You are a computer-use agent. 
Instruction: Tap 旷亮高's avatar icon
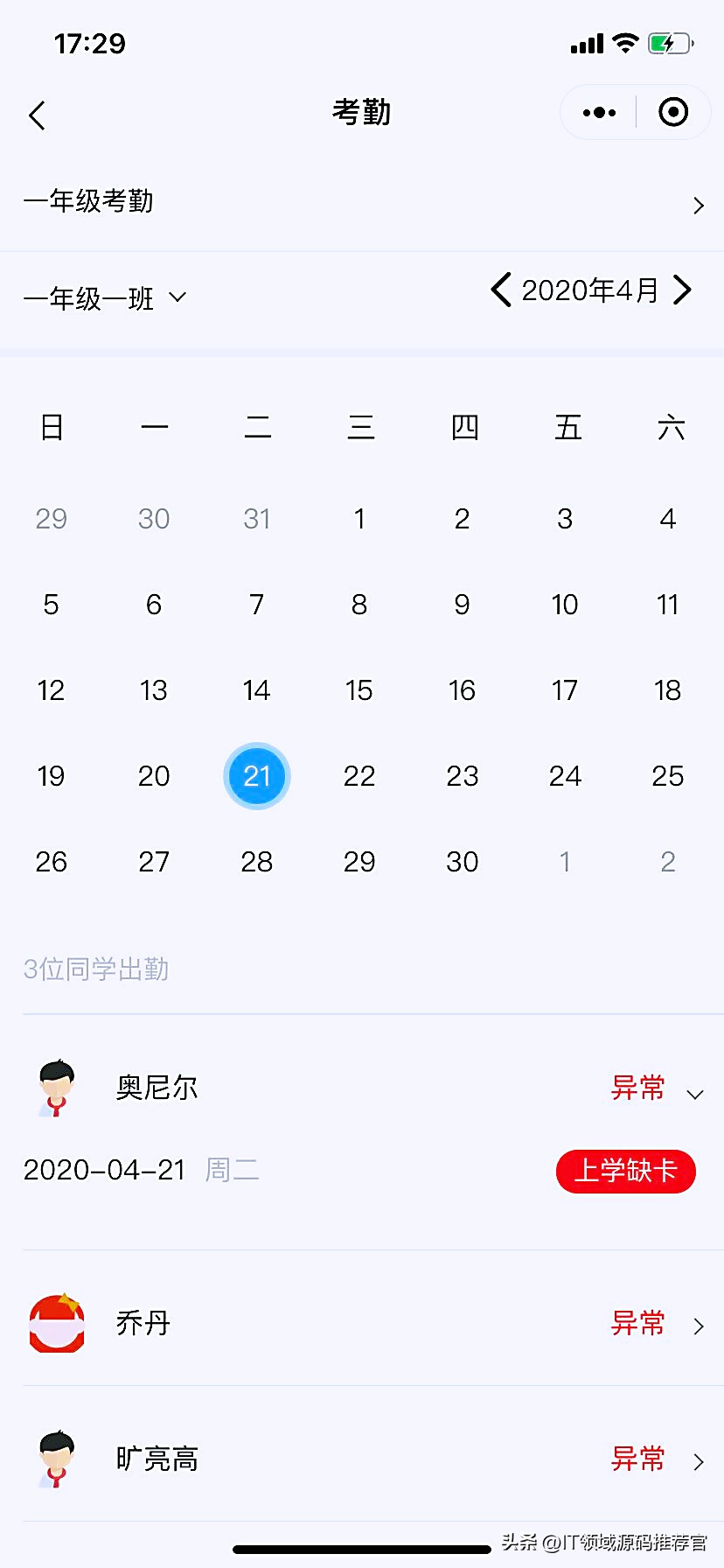point(56,1459)
